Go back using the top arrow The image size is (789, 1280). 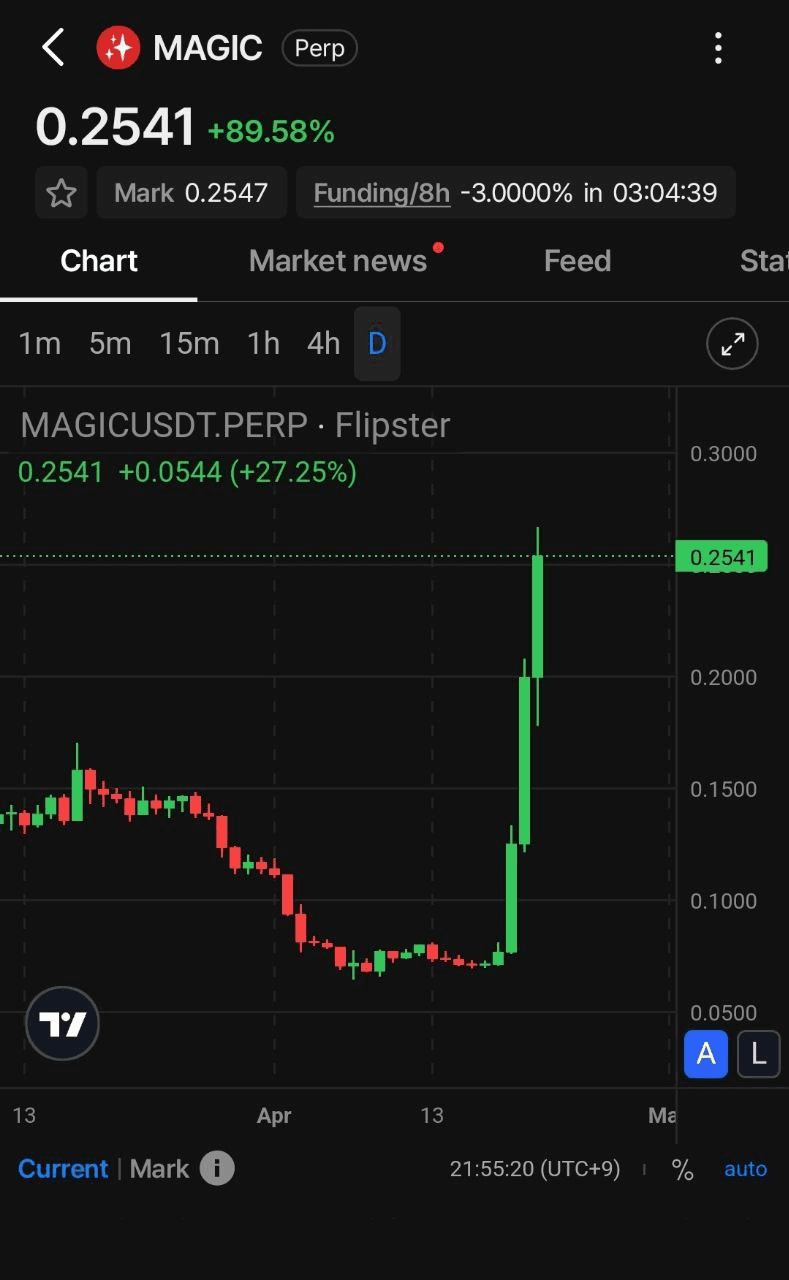53,48
